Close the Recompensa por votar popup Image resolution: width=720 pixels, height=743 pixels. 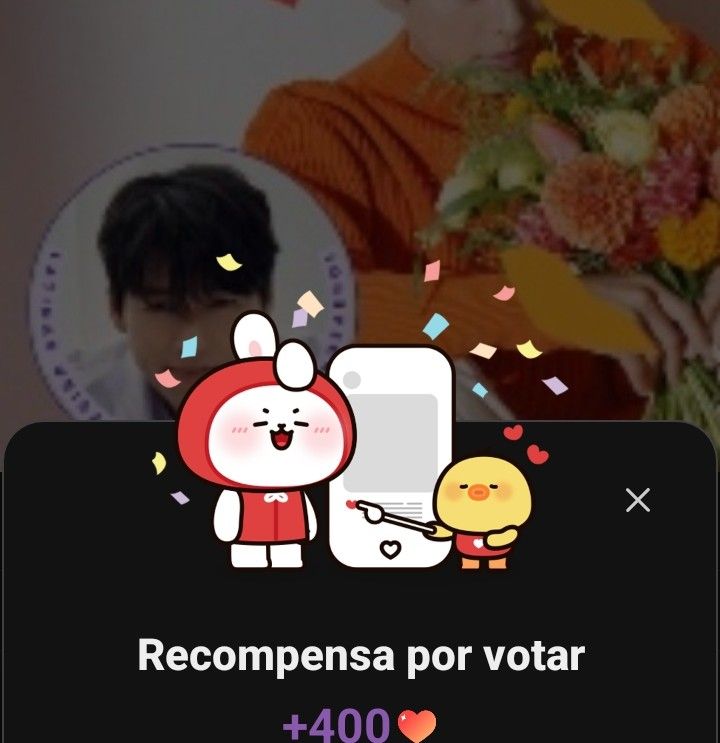[x=637, y=500]
